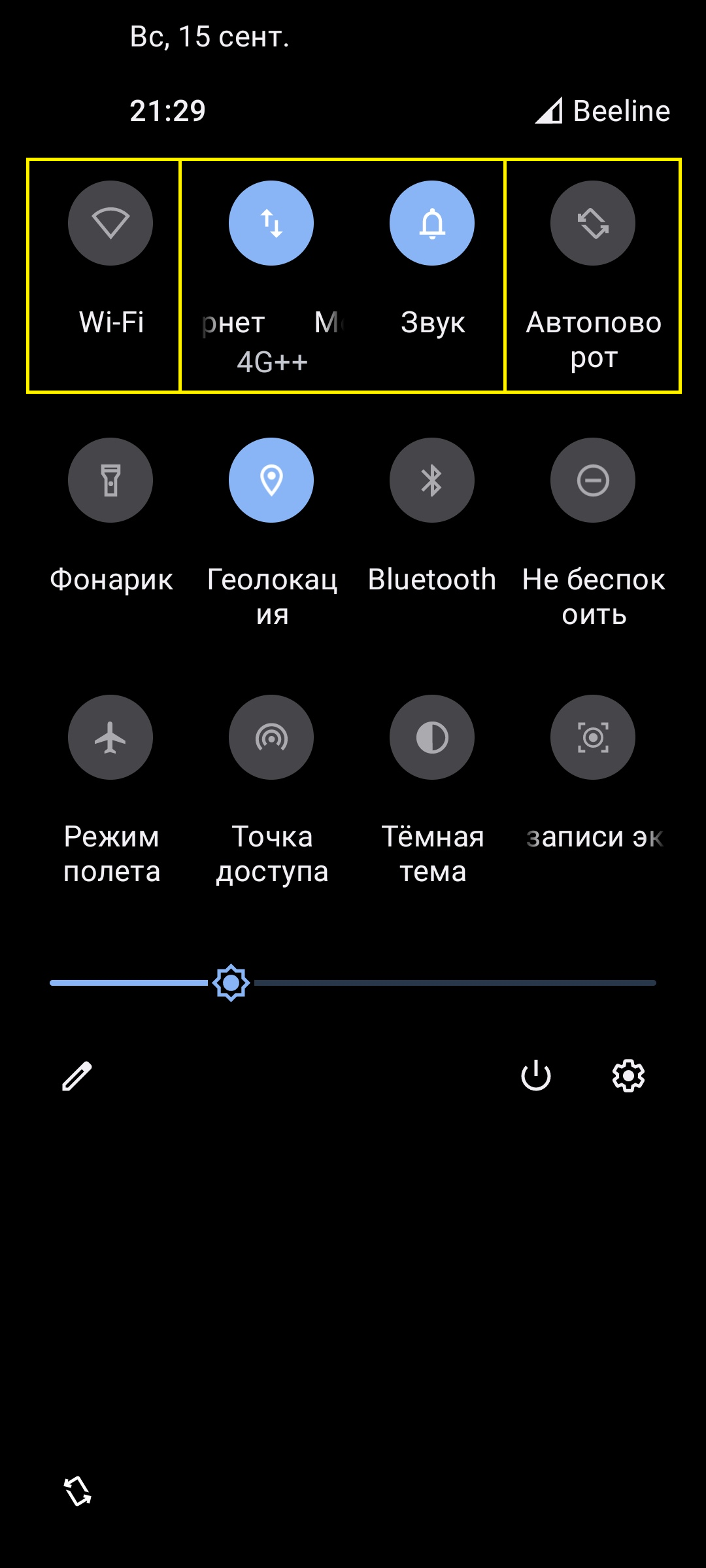Disable mobile data 4G++ tile
This screenshot has height=1568, width=706.
271,223
